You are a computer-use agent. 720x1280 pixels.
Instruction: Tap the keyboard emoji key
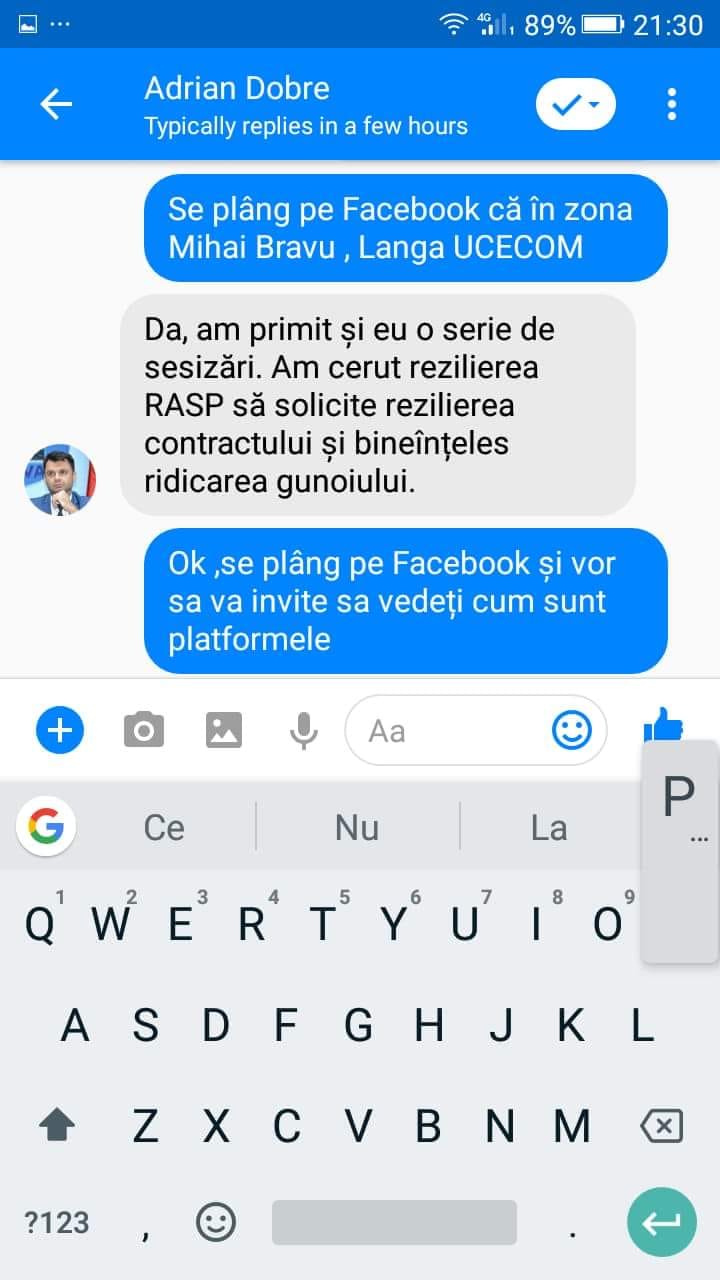pos(216,1222)
